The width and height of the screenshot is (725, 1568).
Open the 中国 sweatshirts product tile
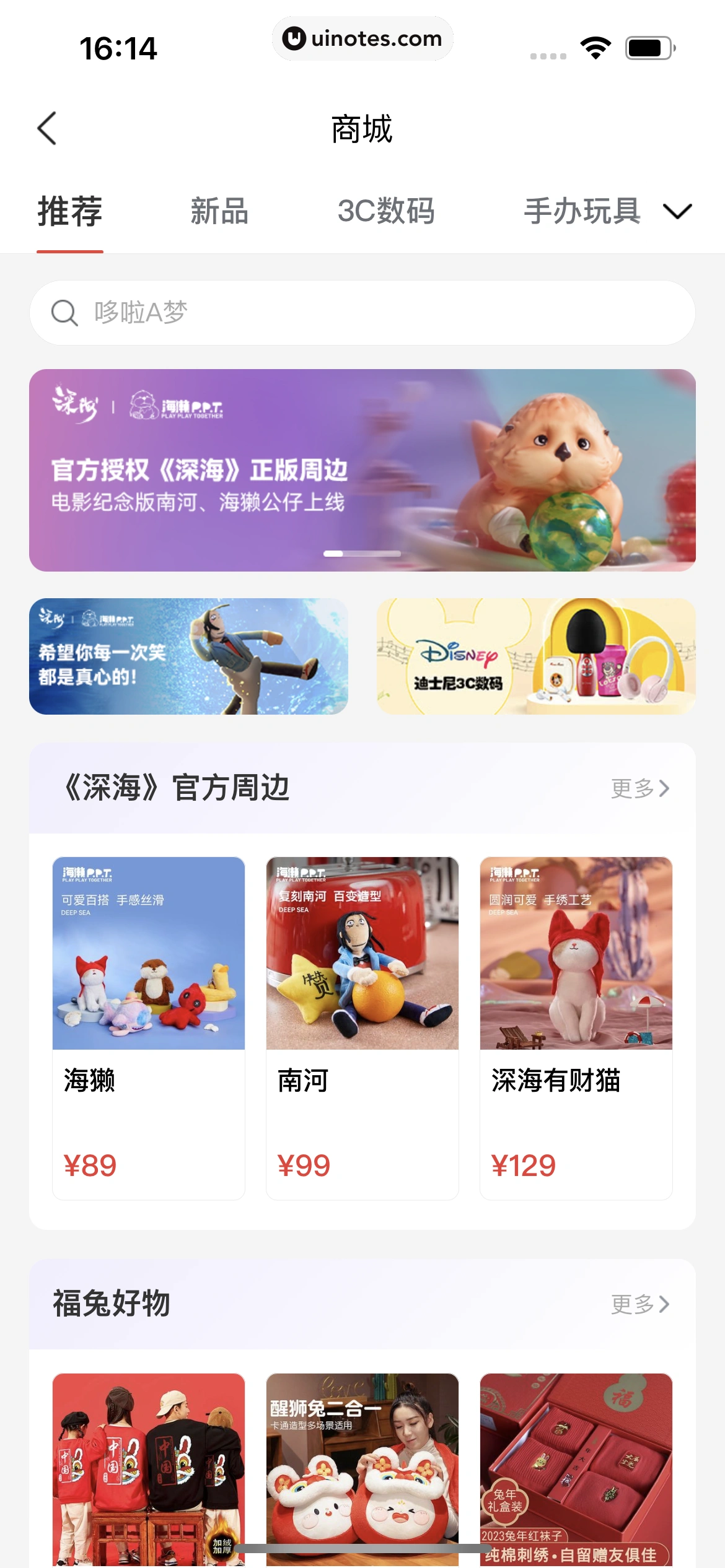coord(149,1468)
